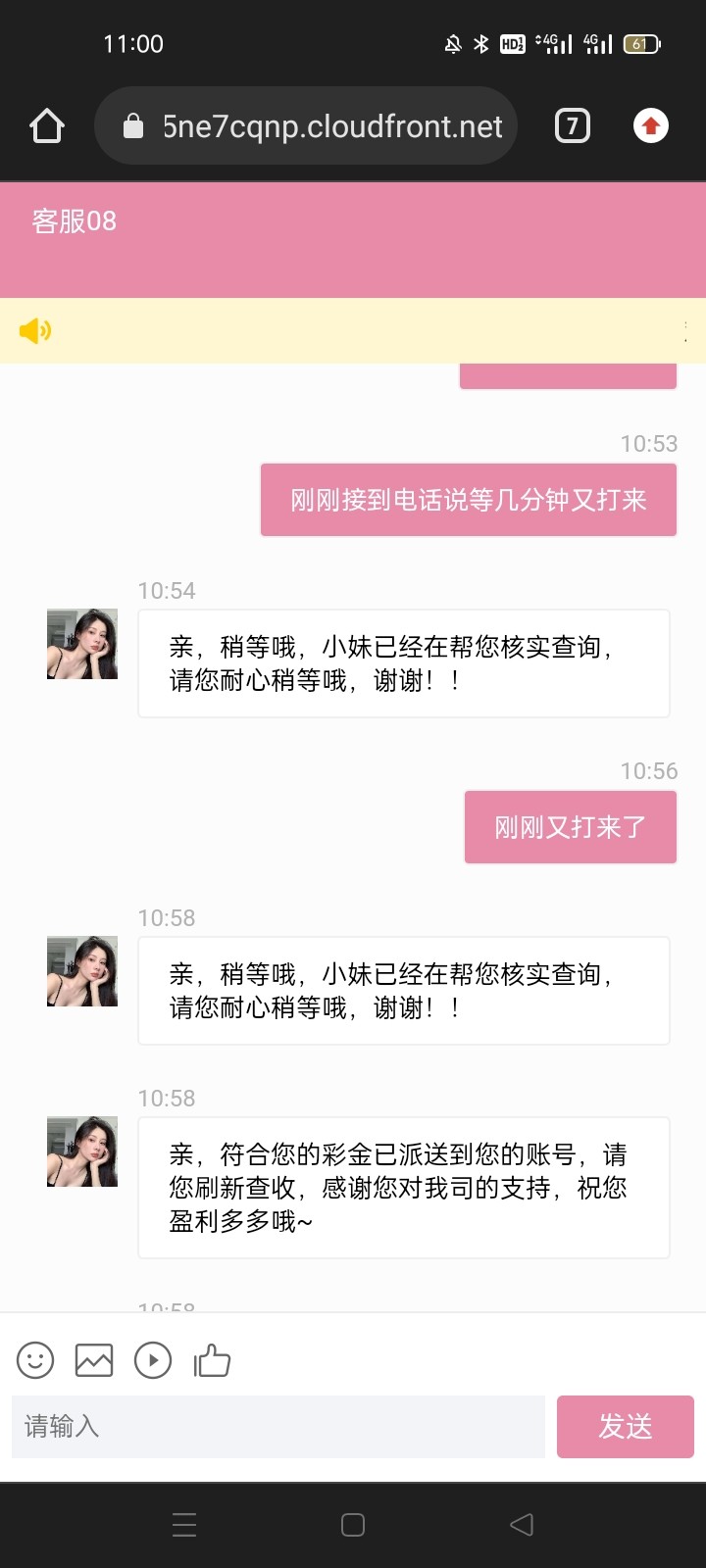Open the emoji picker
The height and width of the screenshot is (1568, 706).
[x=35, y=1360]
